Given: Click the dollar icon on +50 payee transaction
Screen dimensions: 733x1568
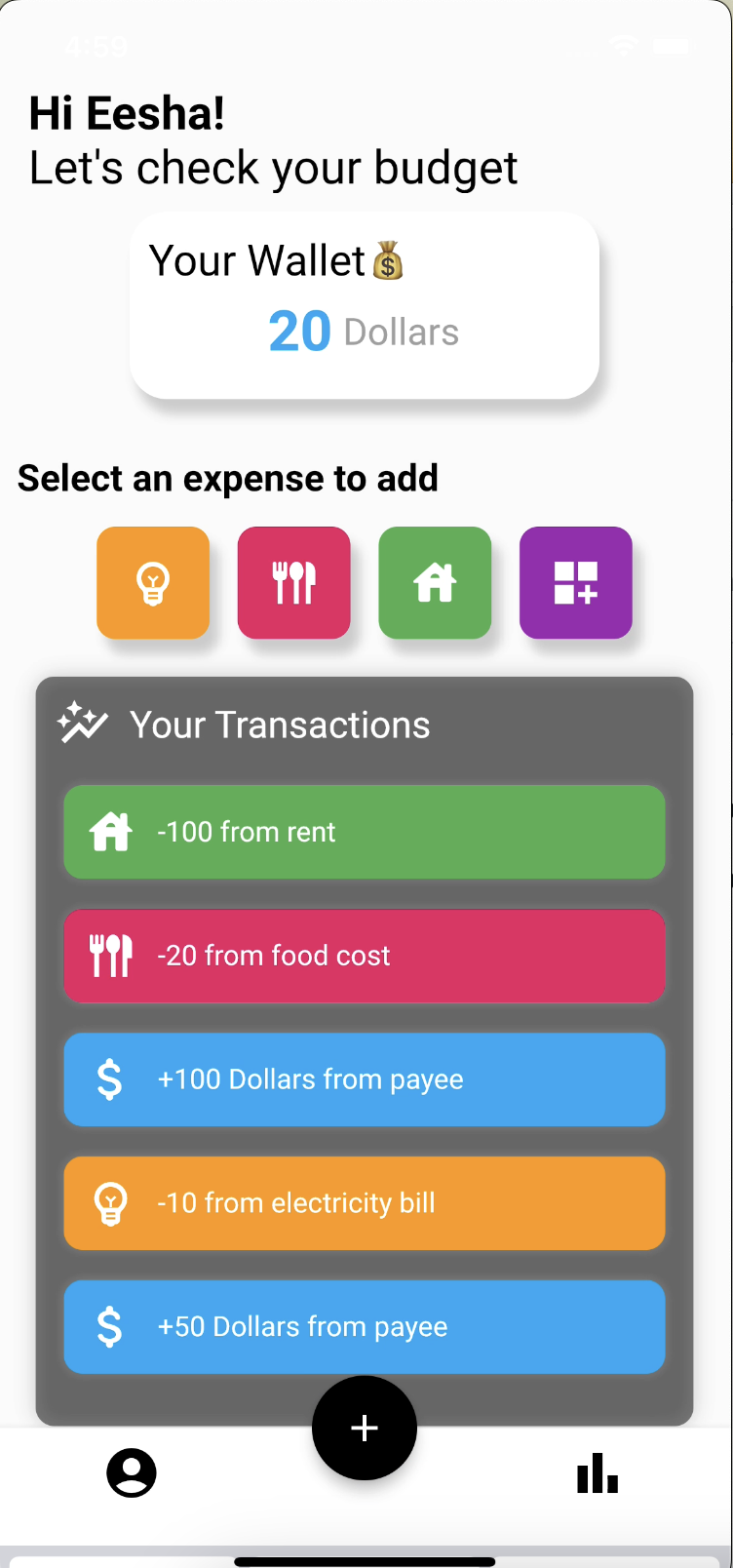Looking at the screenshot, I should [x=111, y=1326].
